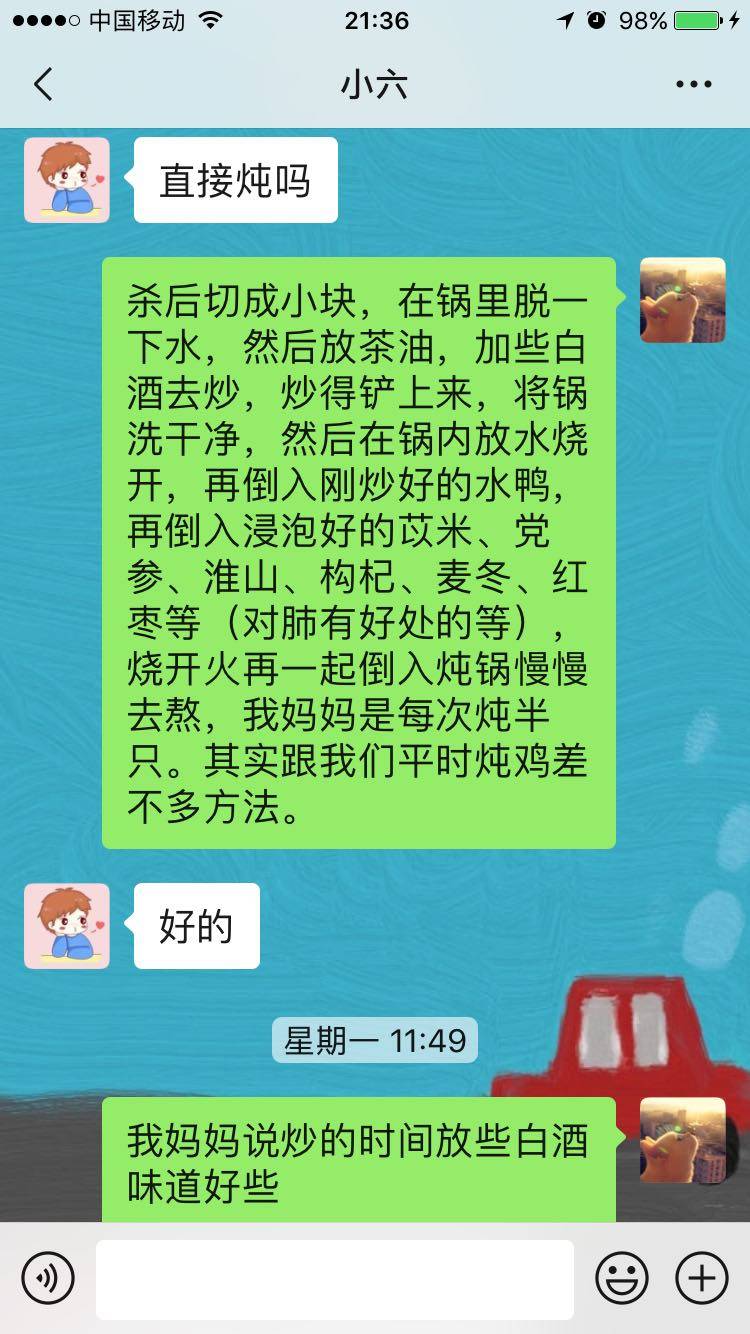Screen dimensions: 750x1334
Task: View my avatar next to the recipe message
Action: (x=682, y=300)
